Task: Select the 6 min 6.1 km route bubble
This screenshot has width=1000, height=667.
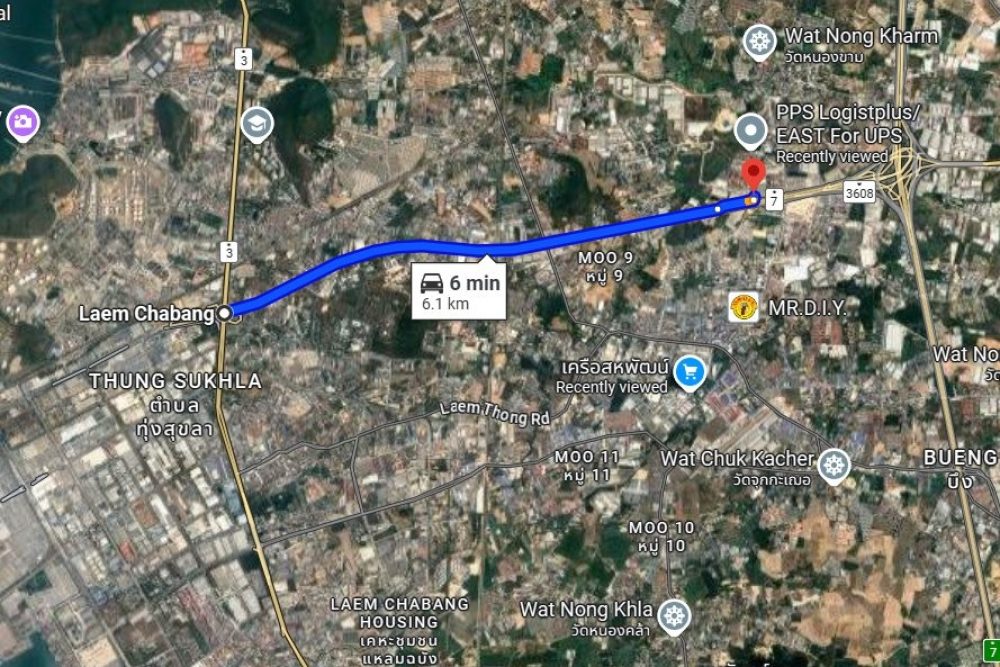Action: (x=458, y=292)
